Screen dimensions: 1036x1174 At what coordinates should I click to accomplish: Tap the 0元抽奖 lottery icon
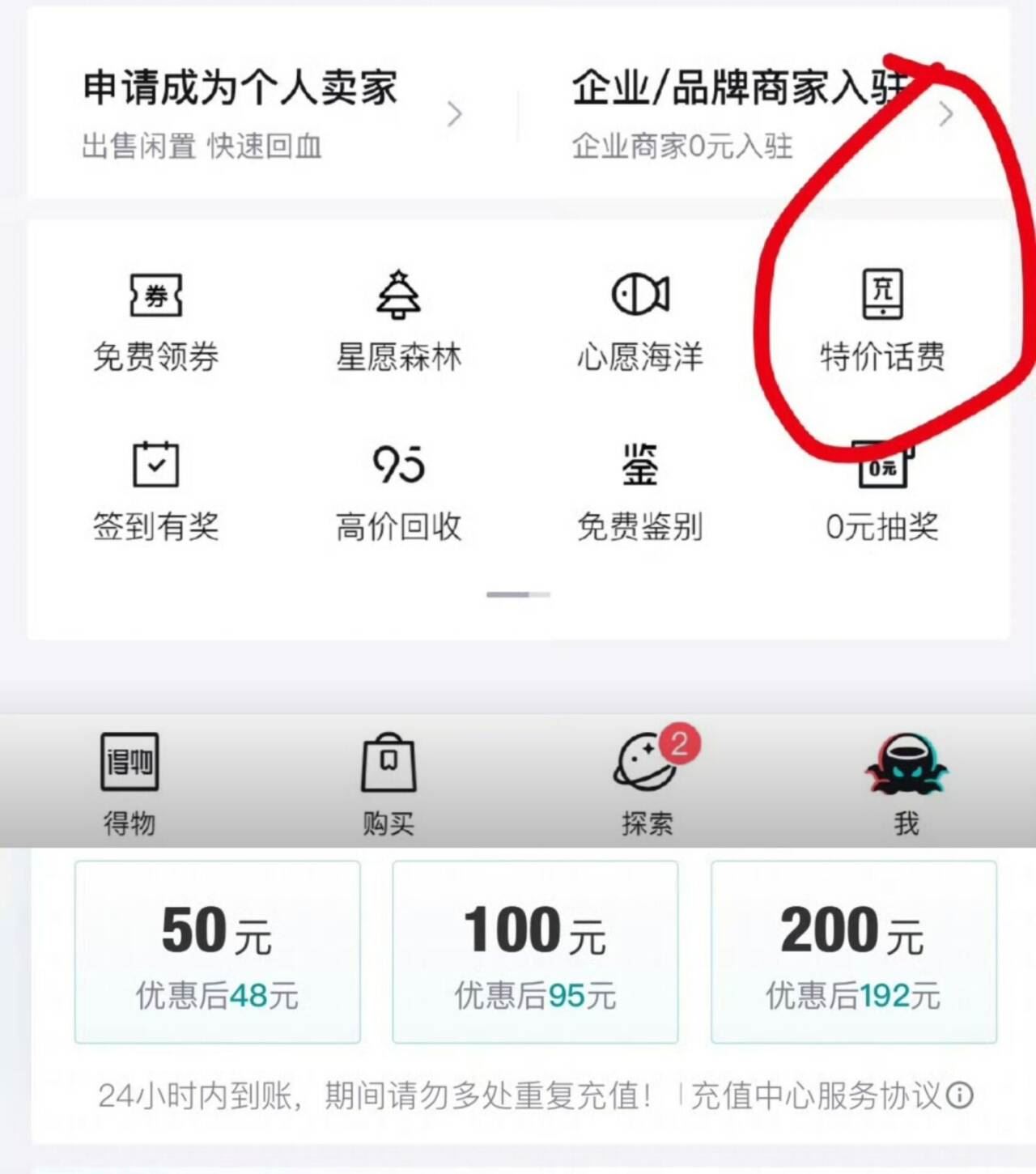[x=882, y=490]
